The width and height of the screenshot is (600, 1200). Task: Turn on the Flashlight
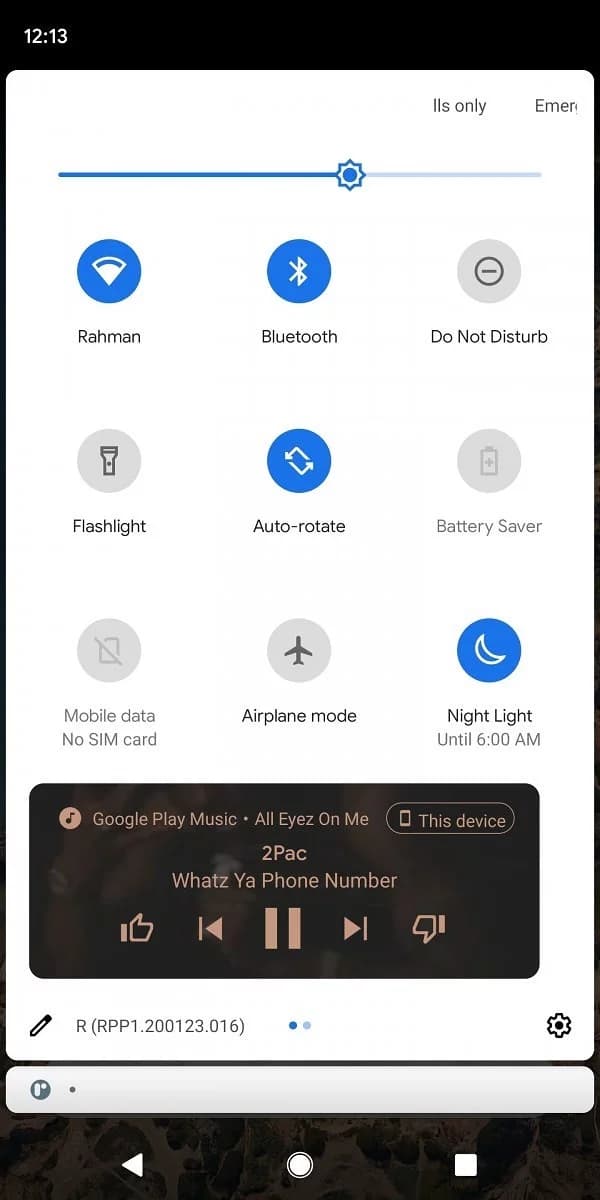pos(109,461)
